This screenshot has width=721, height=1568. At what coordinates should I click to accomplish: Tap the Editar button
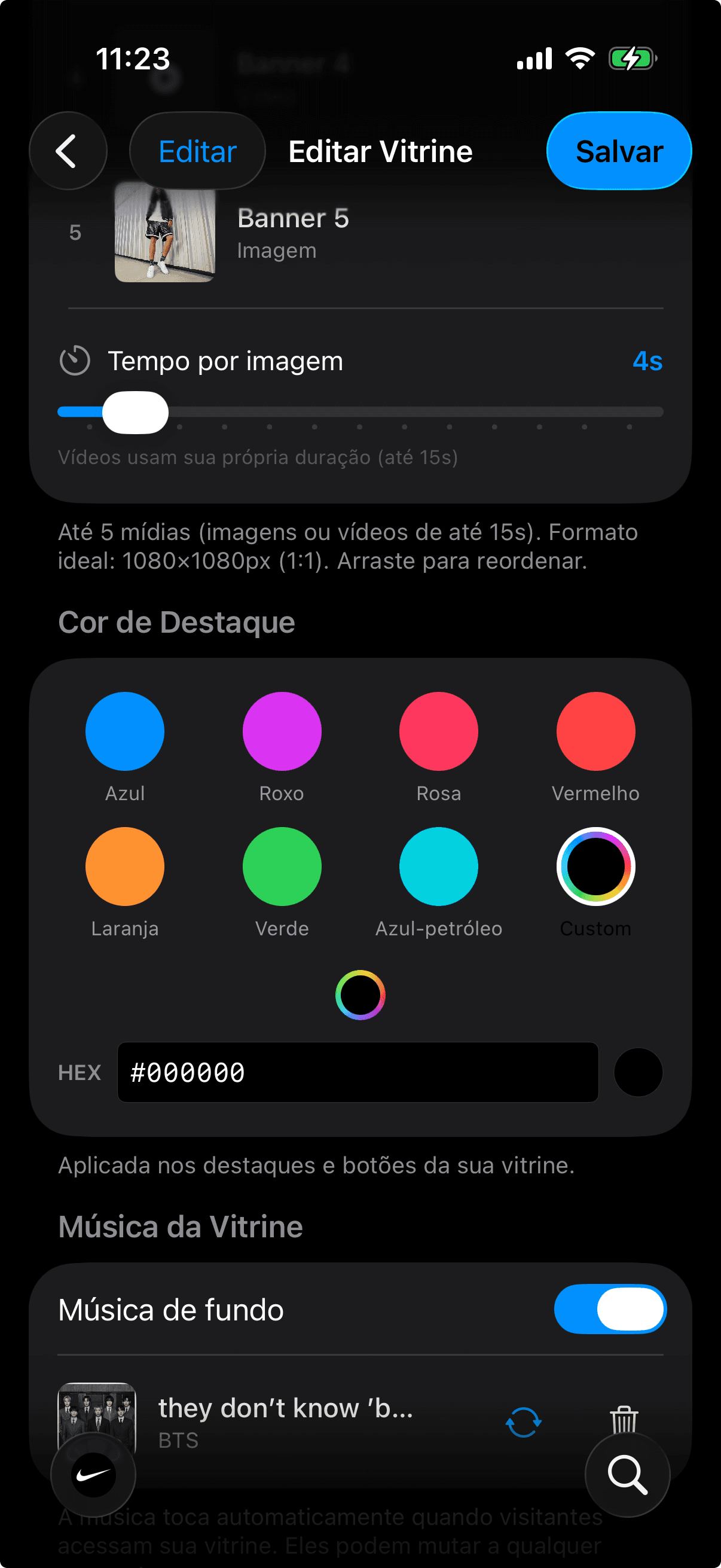[x=197, y=151]
